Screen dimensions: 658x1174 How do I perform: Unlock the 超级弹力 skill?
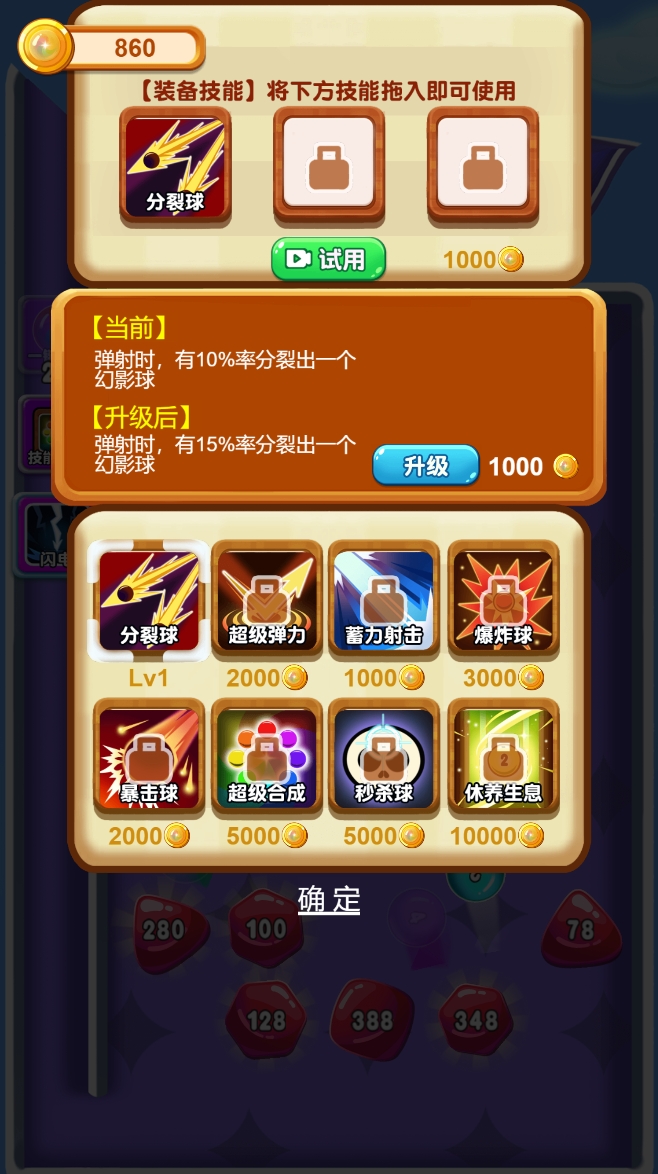[x=266, y=600]
